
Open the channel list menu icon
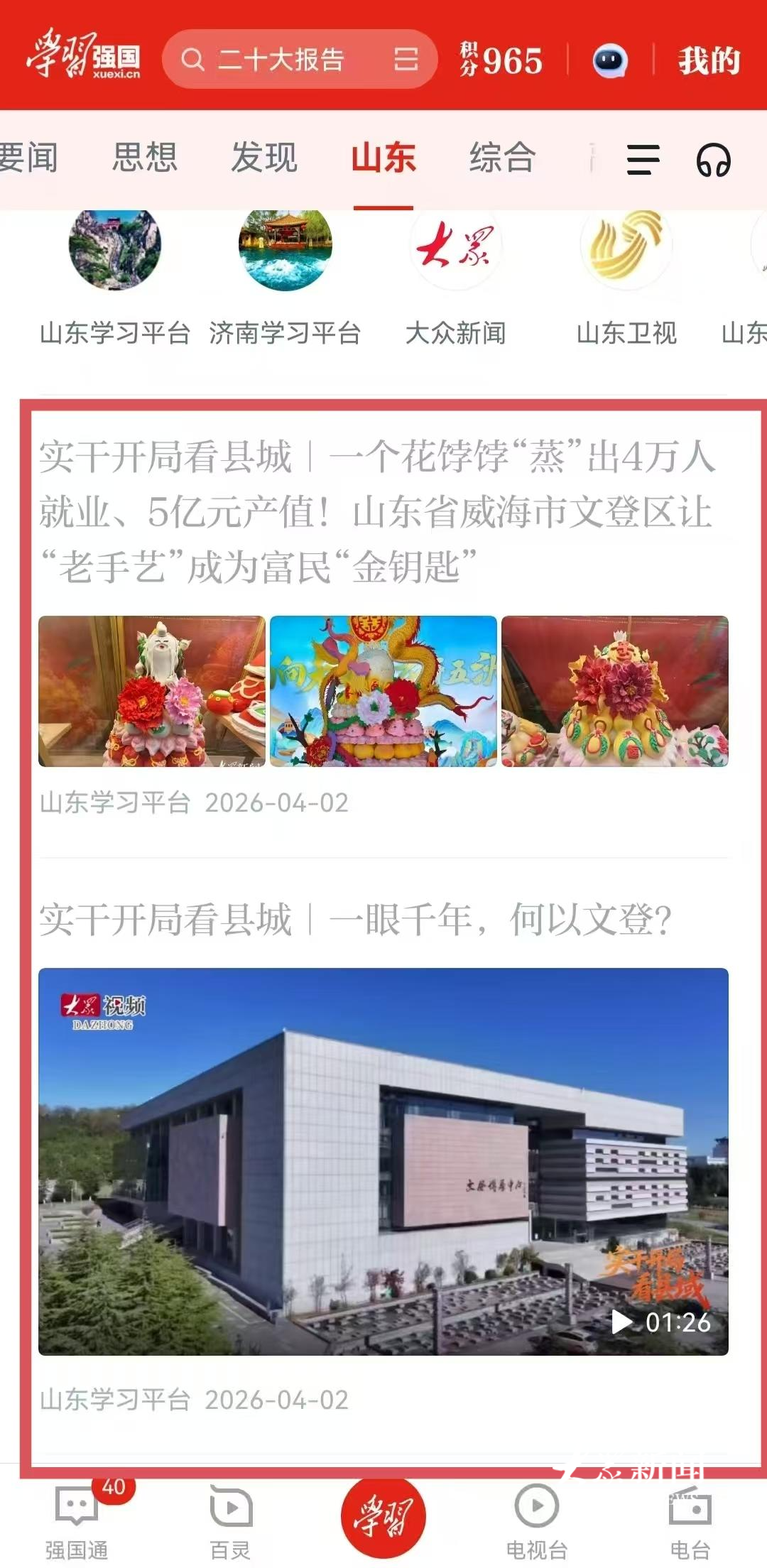(x=643, y=160)
